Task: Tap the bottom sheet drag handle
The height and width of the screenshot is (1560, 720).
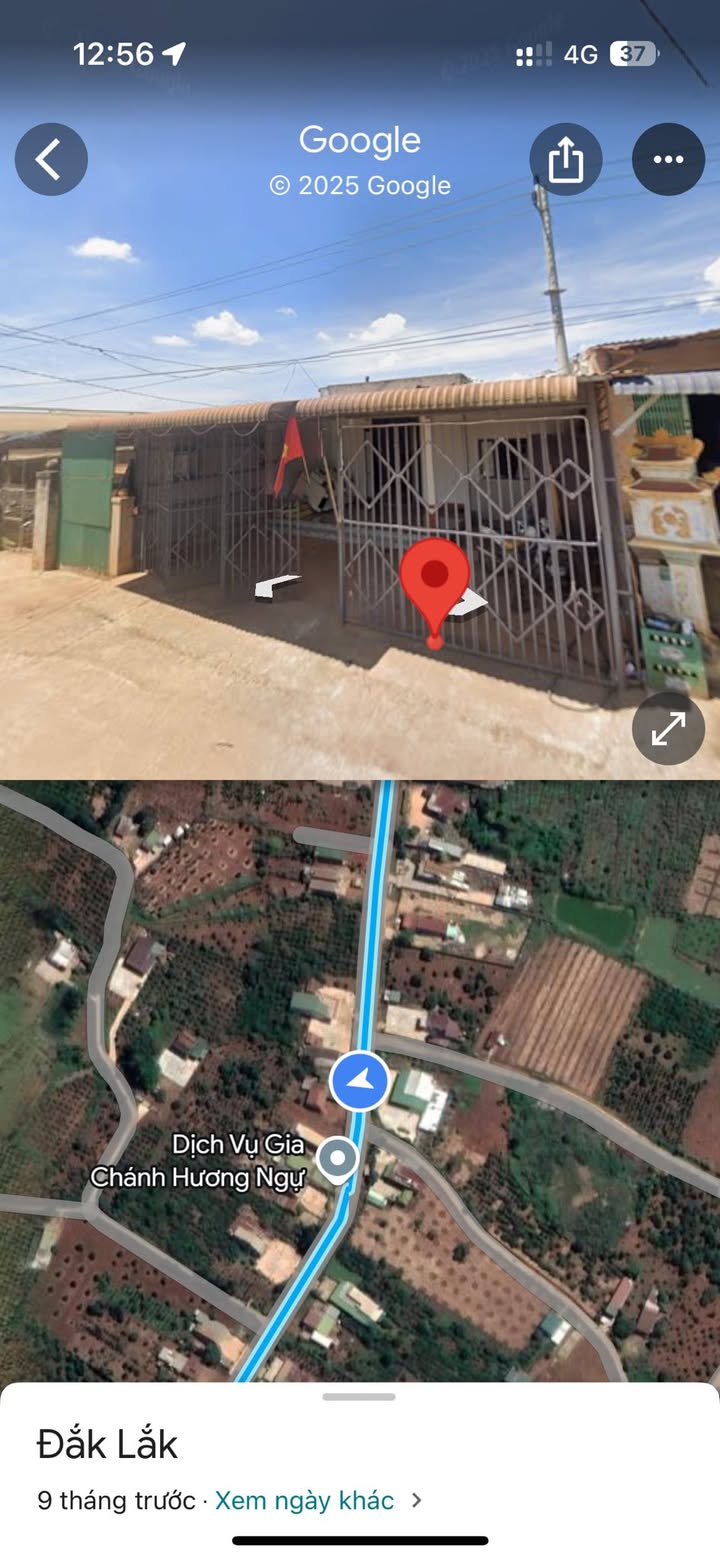Action: (360, 1397)
